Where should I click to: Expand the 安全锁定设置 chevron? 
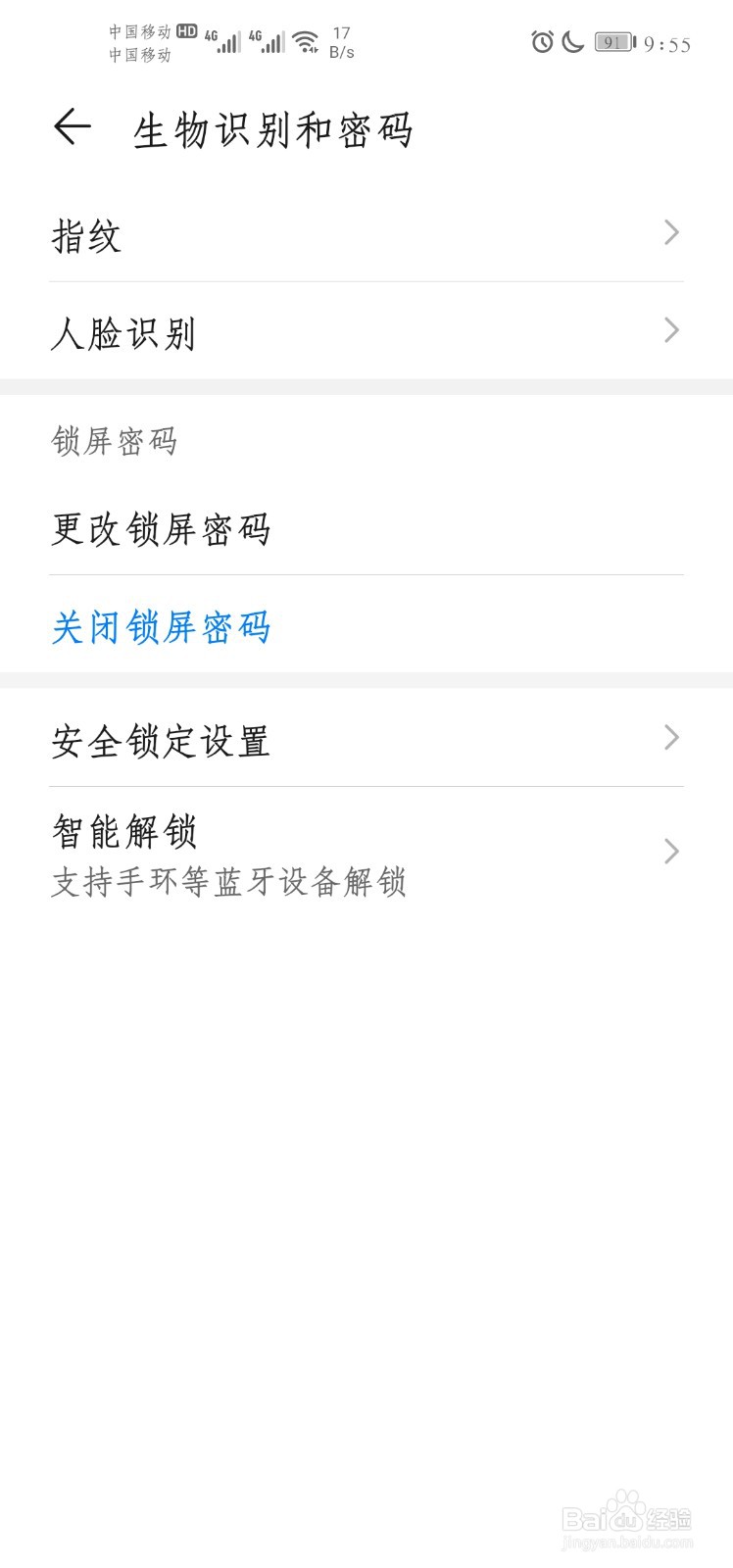coord(671,737)
